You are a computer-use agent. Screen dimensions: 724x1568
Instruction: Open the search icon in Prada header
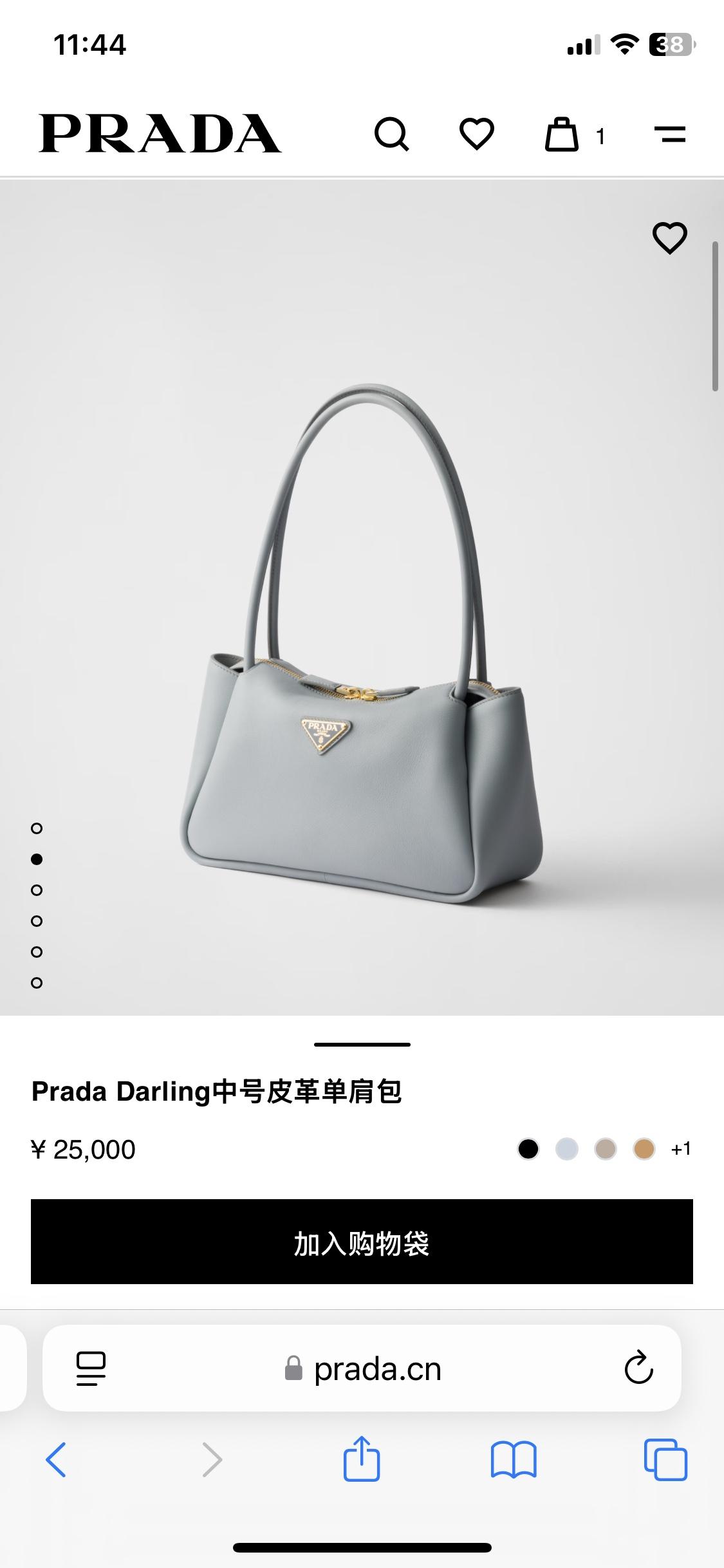click(x=391, y=135)
